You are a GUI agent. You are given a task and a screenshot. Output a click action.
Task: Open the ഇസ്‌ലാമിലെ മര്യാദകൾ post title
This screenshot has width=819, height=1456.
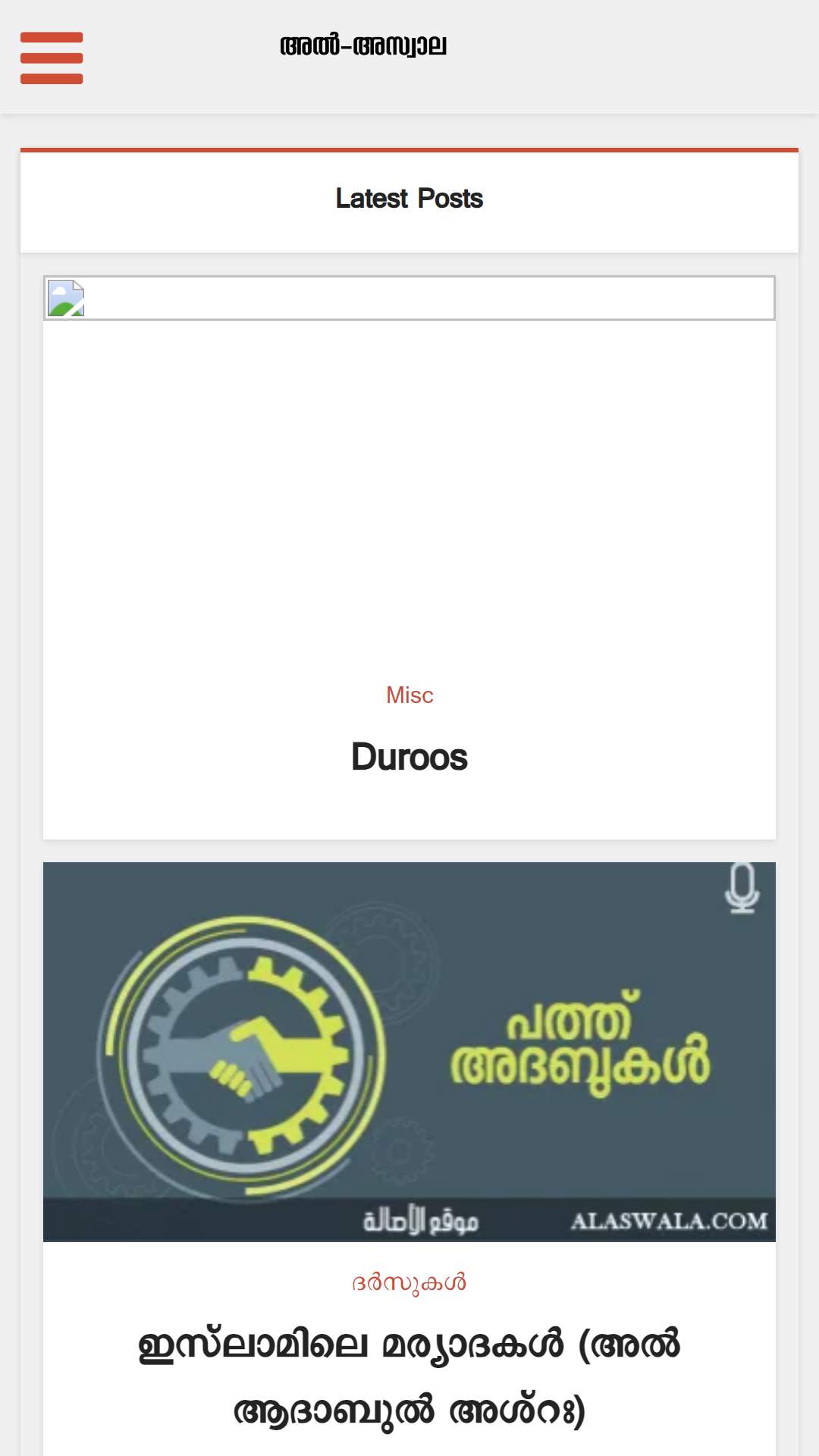point(409,1377)
